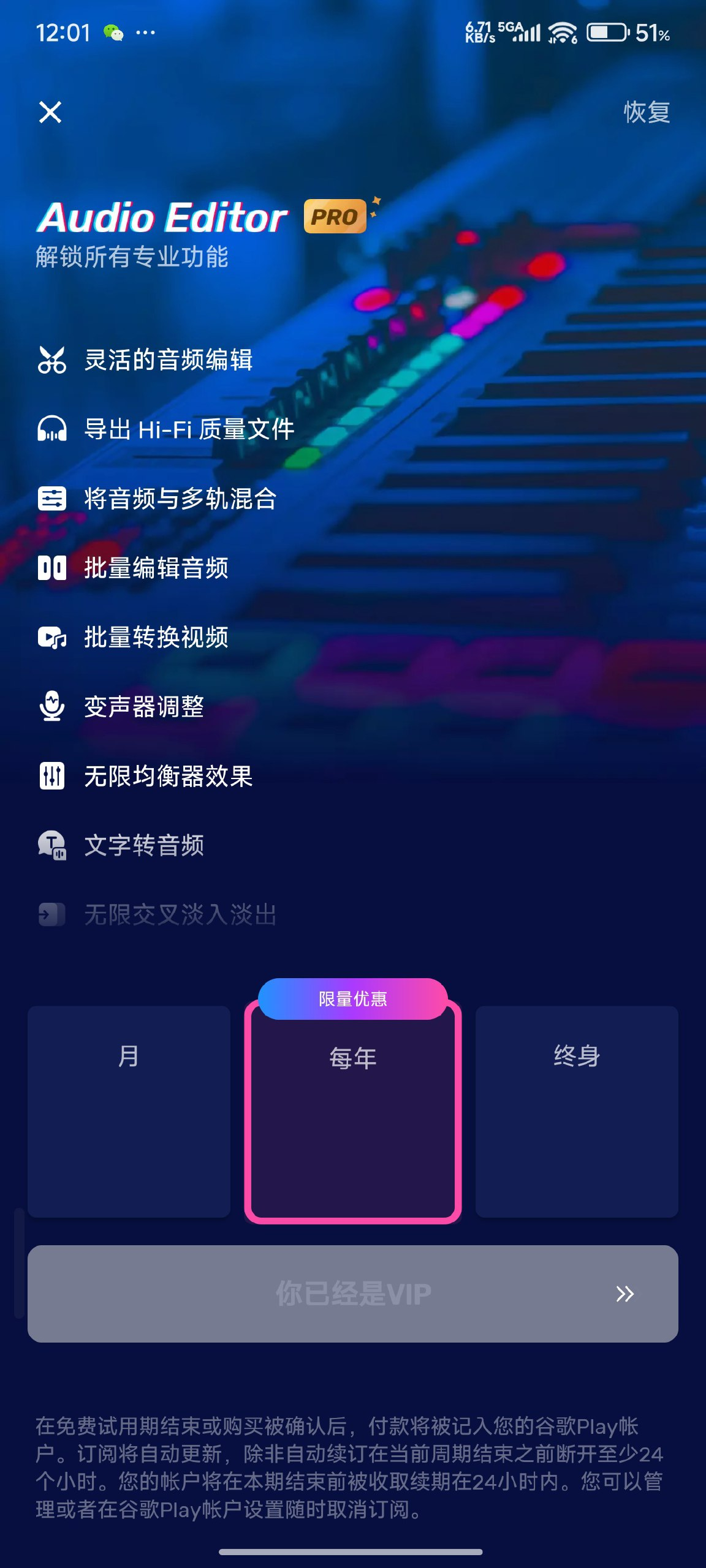Select the scissors icon for flexible audio editing
The width and height of the screenshot is (706, 1568).
click(52, 361)
